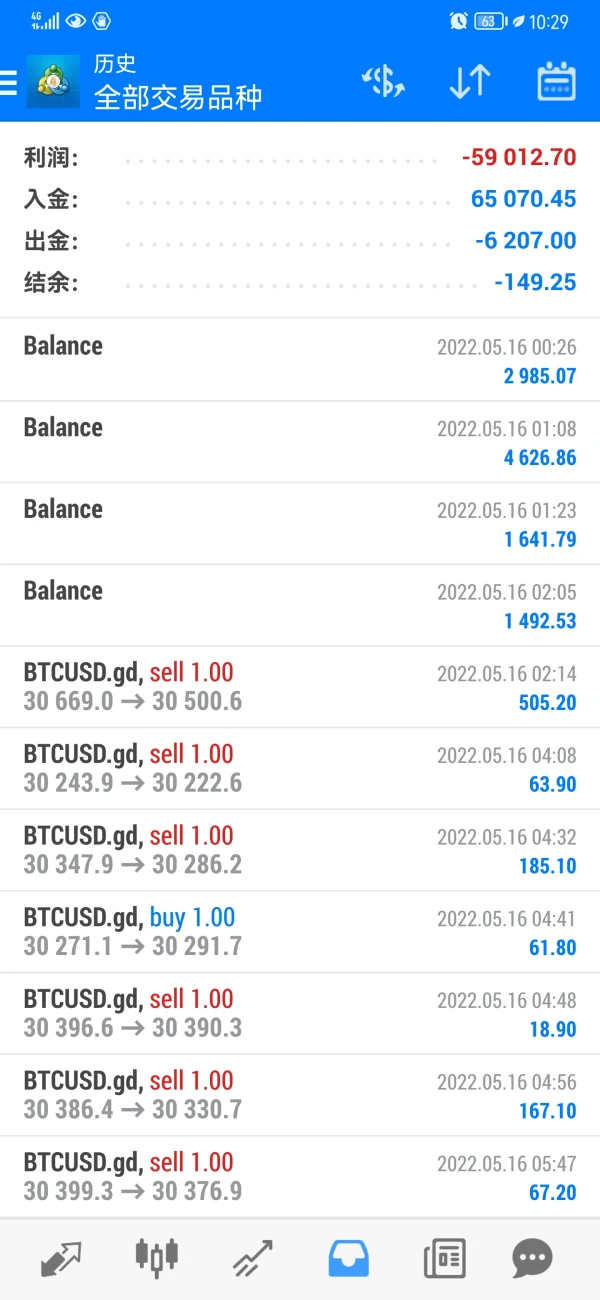Viewport: 600px width, 1300px height.
Task: Expand the Balance entry of 1 492.53
Action: click(x=300, y=605)
